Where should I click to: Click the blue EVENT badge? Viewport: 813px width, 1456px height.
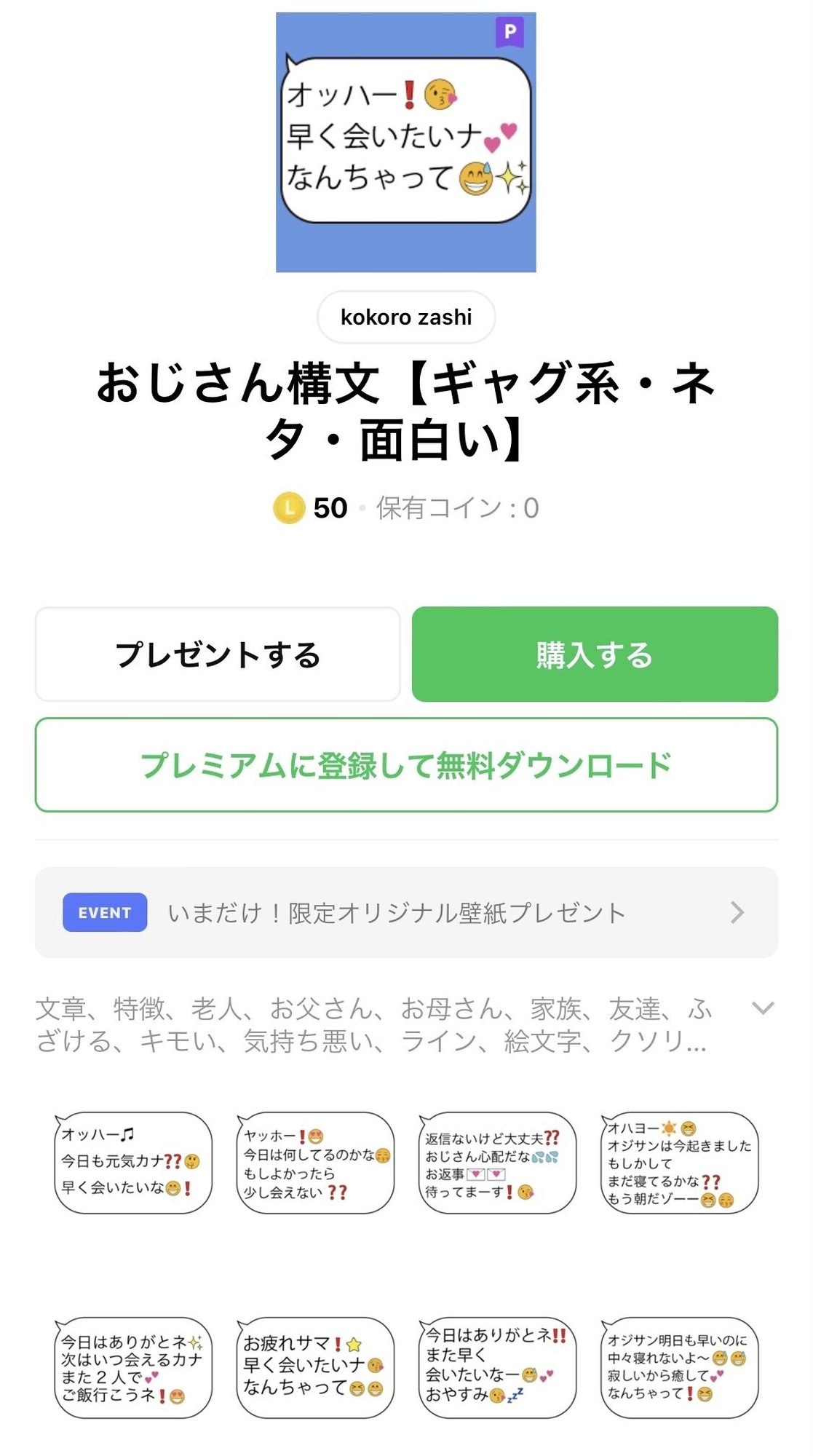(x=104, y=912)
